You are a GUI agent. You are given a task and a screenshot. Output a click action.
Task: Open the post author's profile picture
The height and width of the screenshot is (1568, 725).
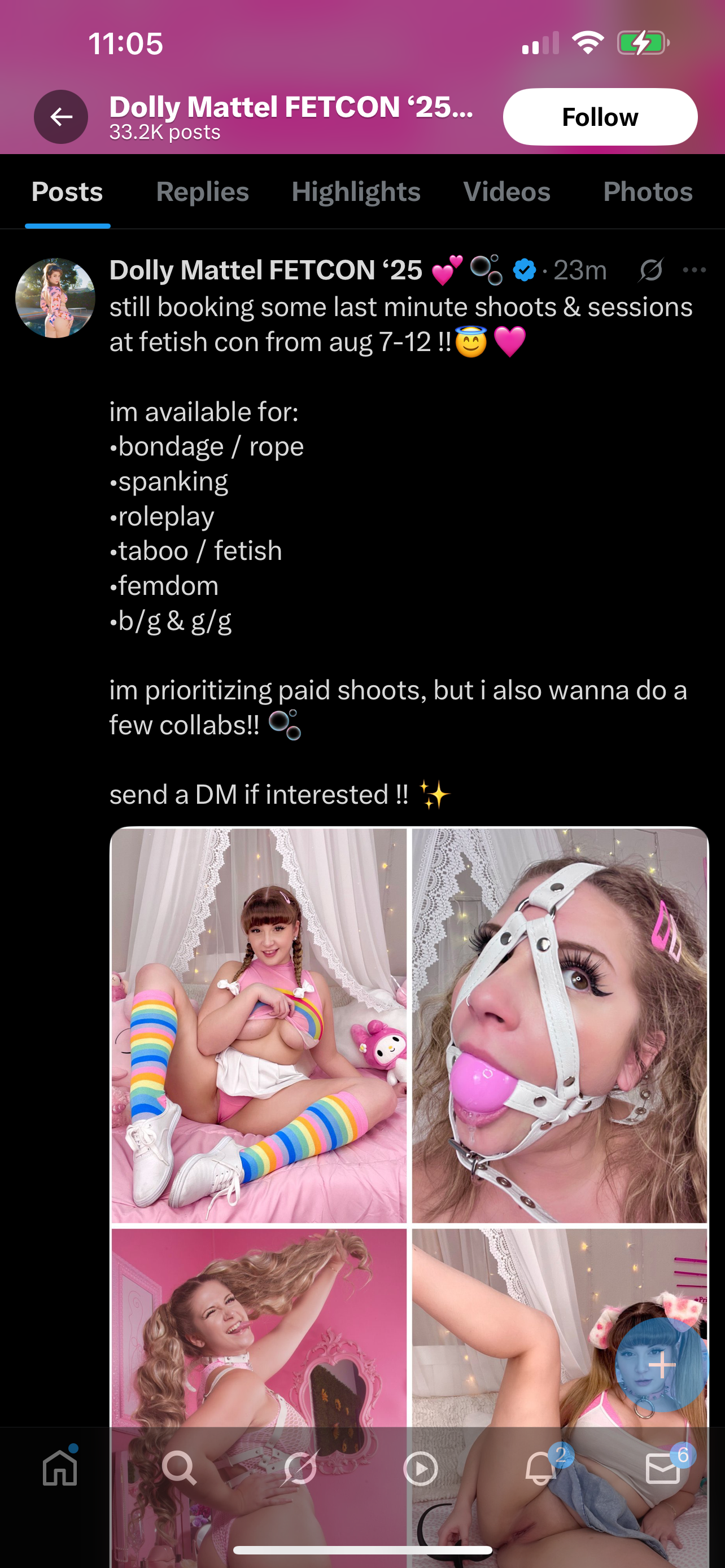[55, 297]
